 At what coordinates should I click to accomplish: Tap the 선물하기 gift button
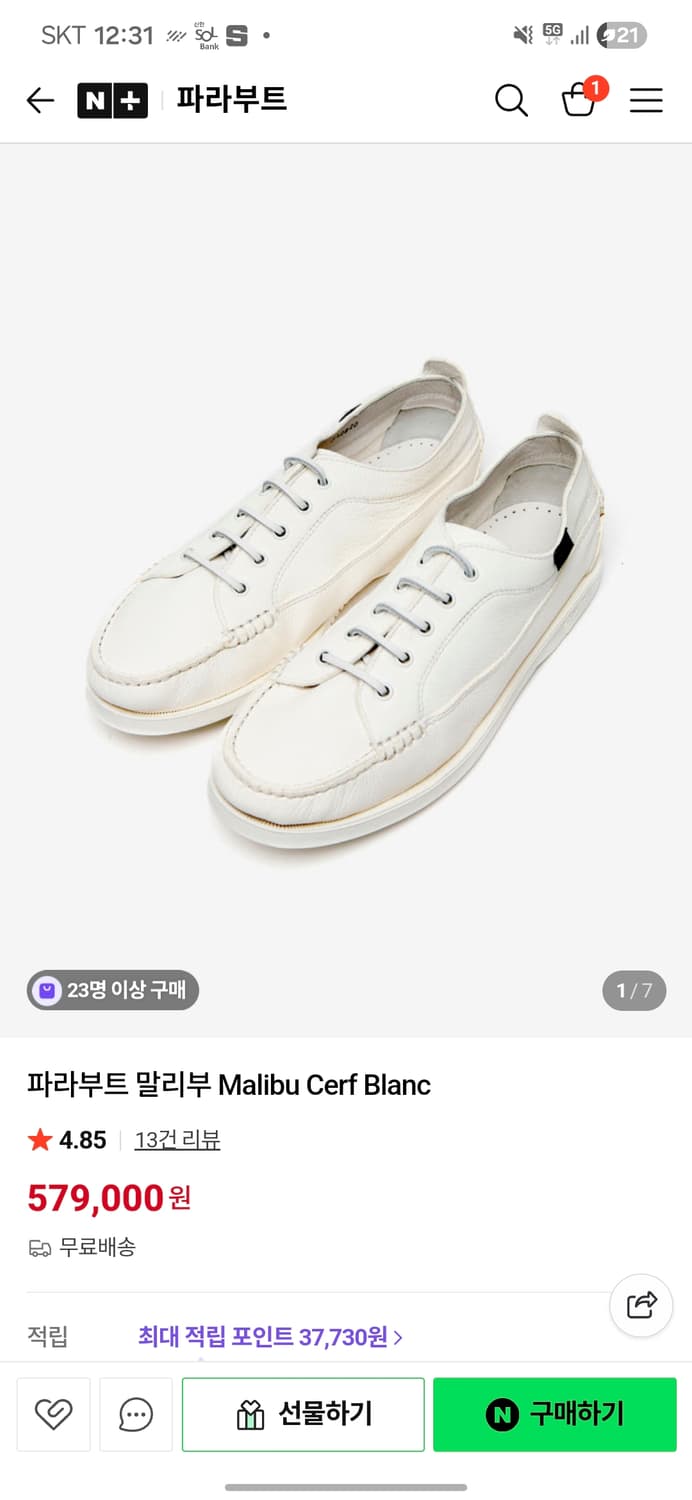point(303,1414)
